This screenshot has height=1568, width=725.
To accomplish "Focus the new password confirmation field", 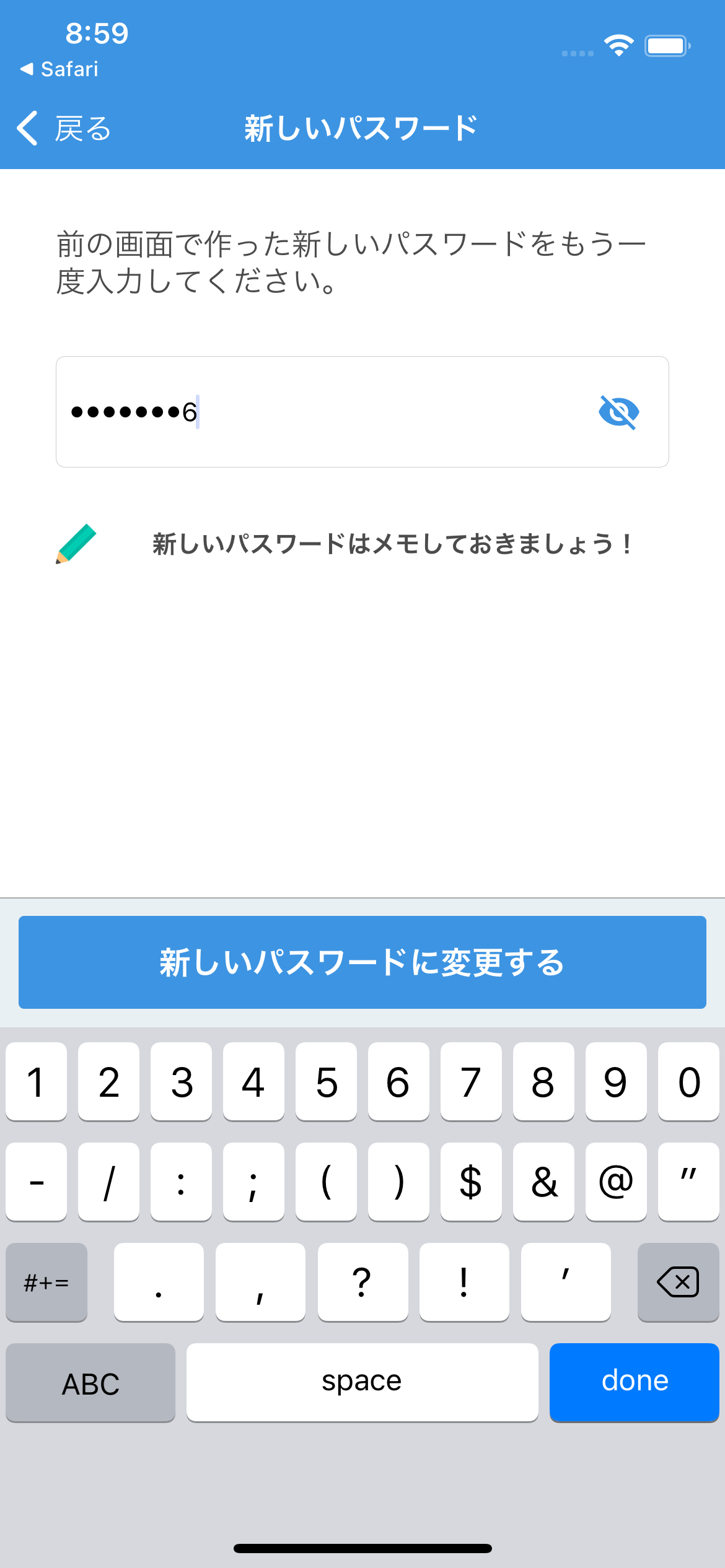I will 322,412.
